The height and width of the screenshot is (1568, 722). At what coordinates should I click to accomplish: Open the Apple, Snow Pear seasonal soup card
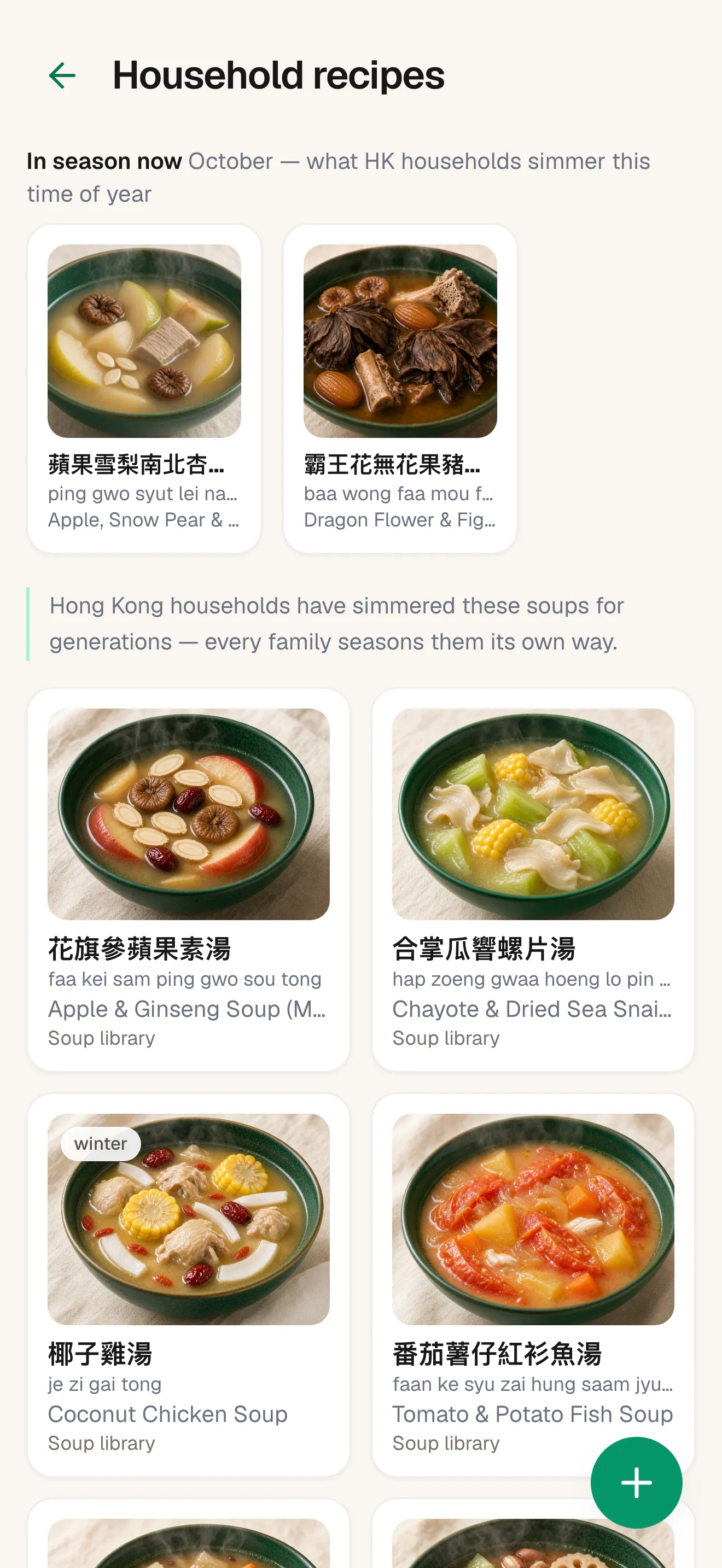coord(144,388)
